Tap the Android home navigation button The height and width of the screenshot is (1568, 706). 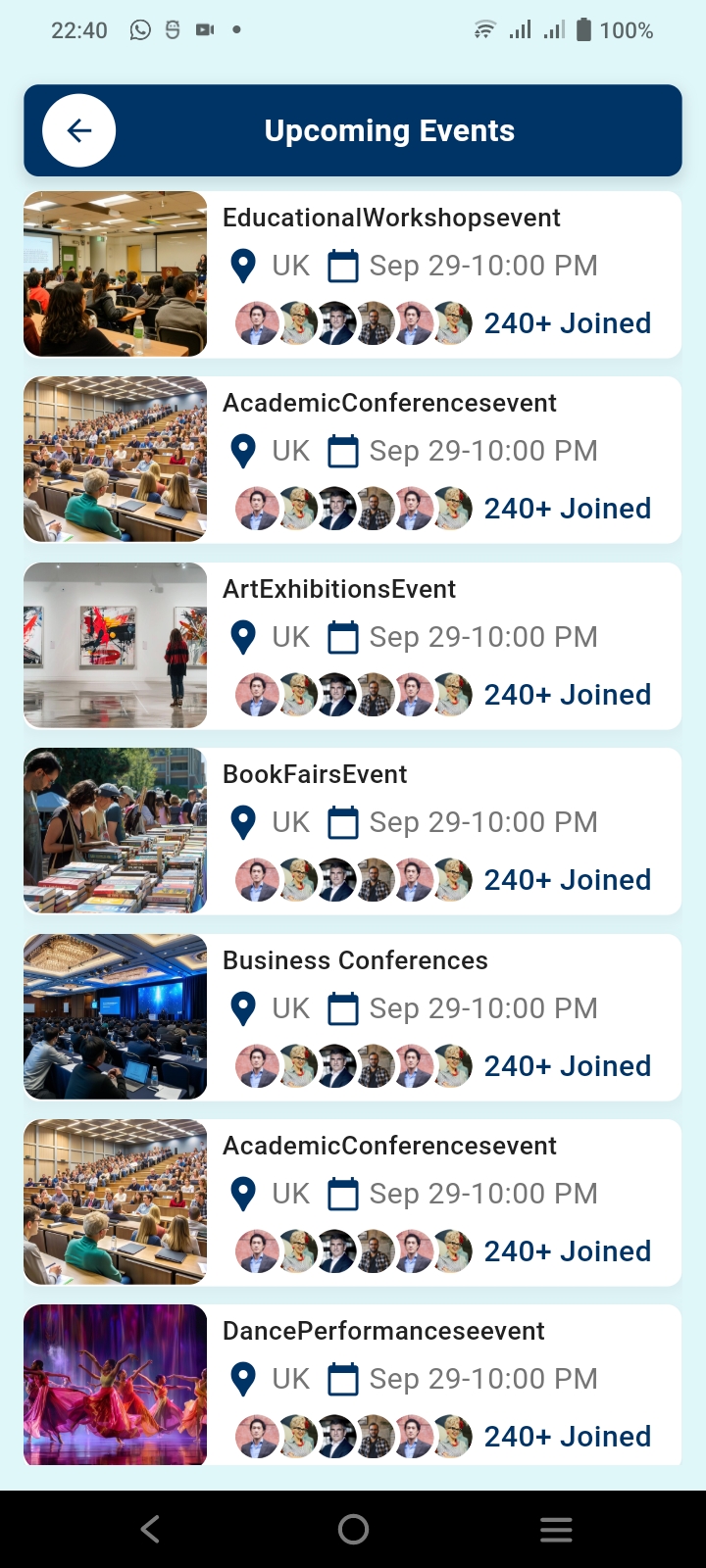click(352, 1528)
